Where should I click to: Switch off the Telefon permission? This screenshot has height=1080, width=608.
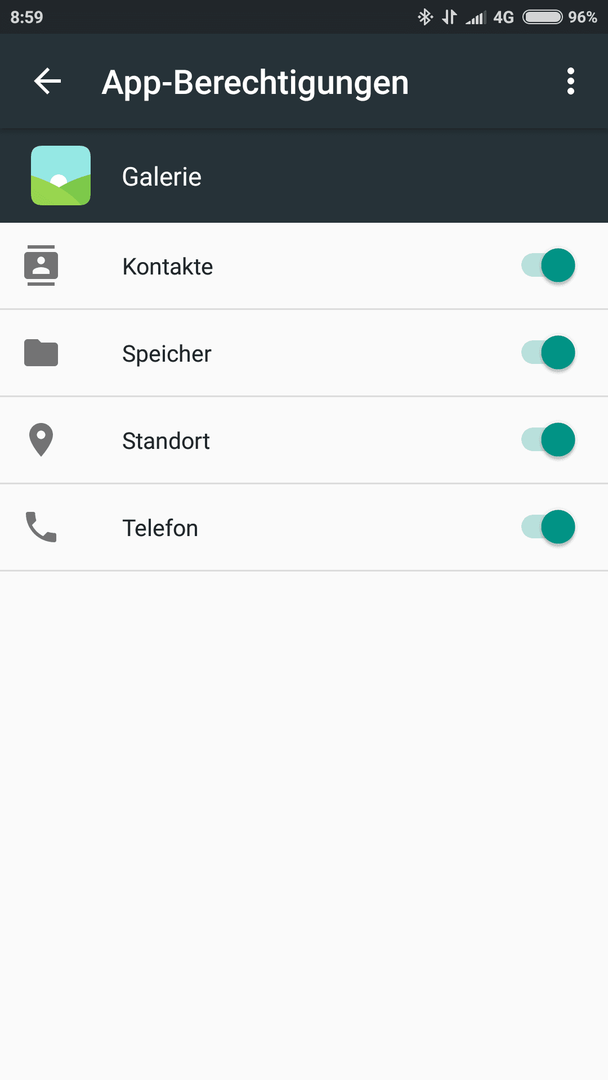(x=548, y=528)
